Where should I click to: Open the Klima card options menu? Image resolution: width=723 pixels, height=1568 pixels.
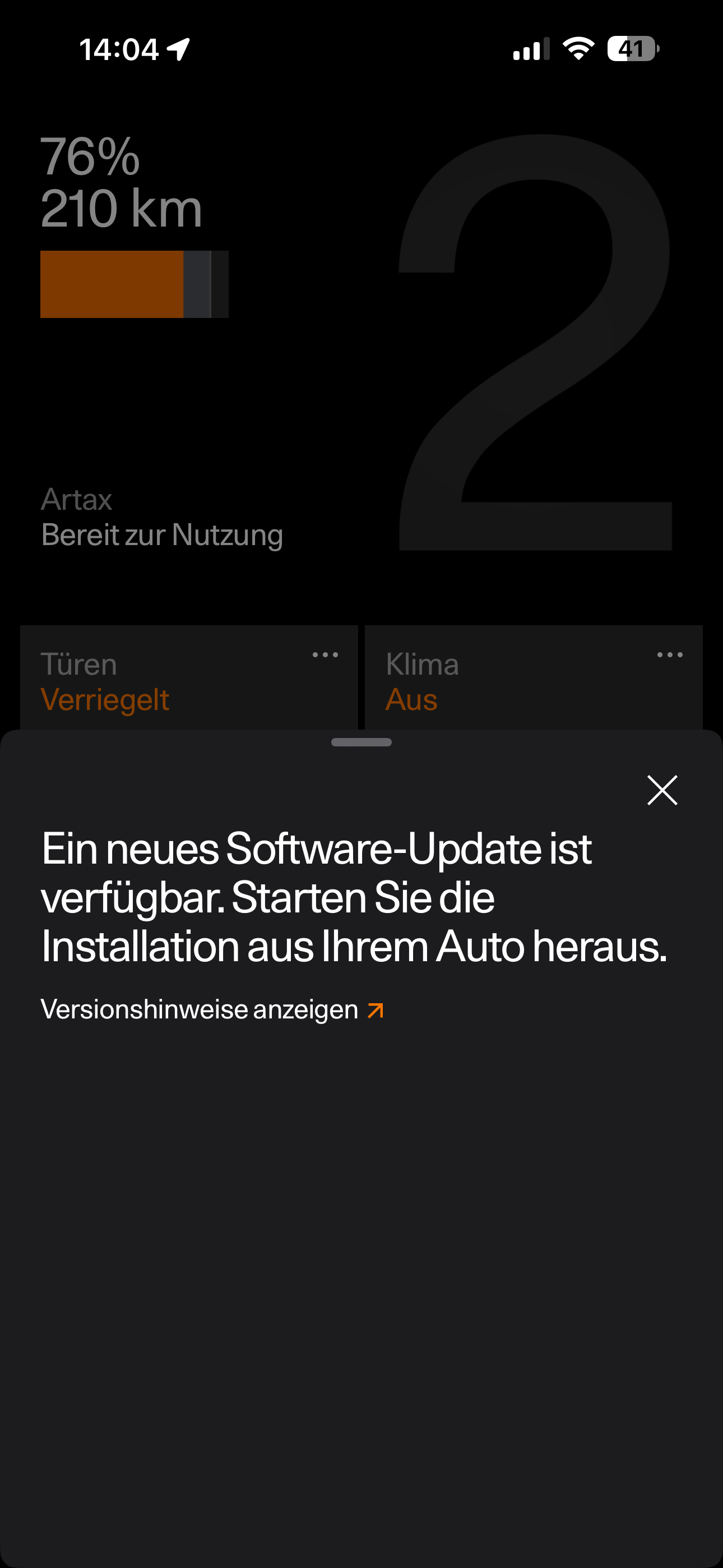(x=669, y=655)
